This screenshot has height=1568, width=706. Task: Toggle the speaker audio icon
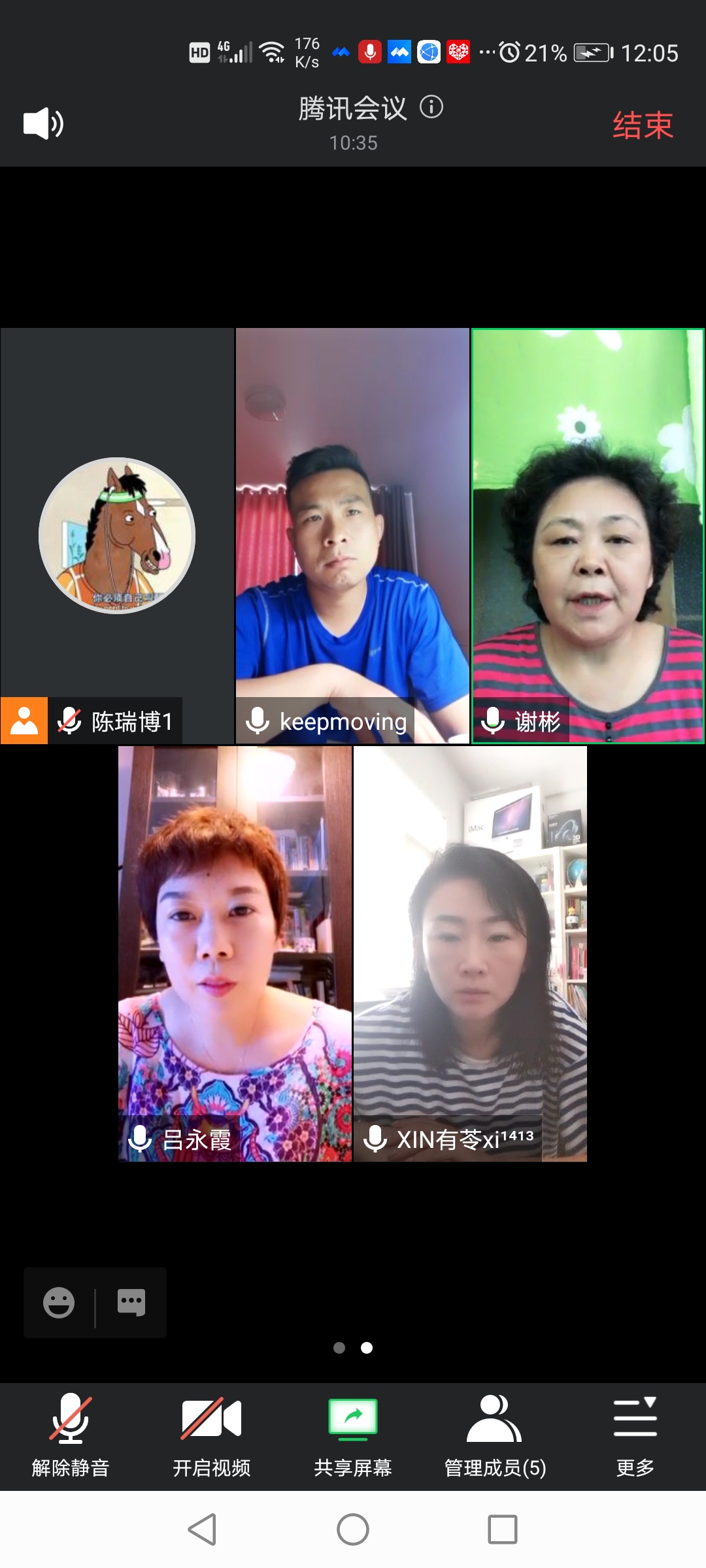43,123
